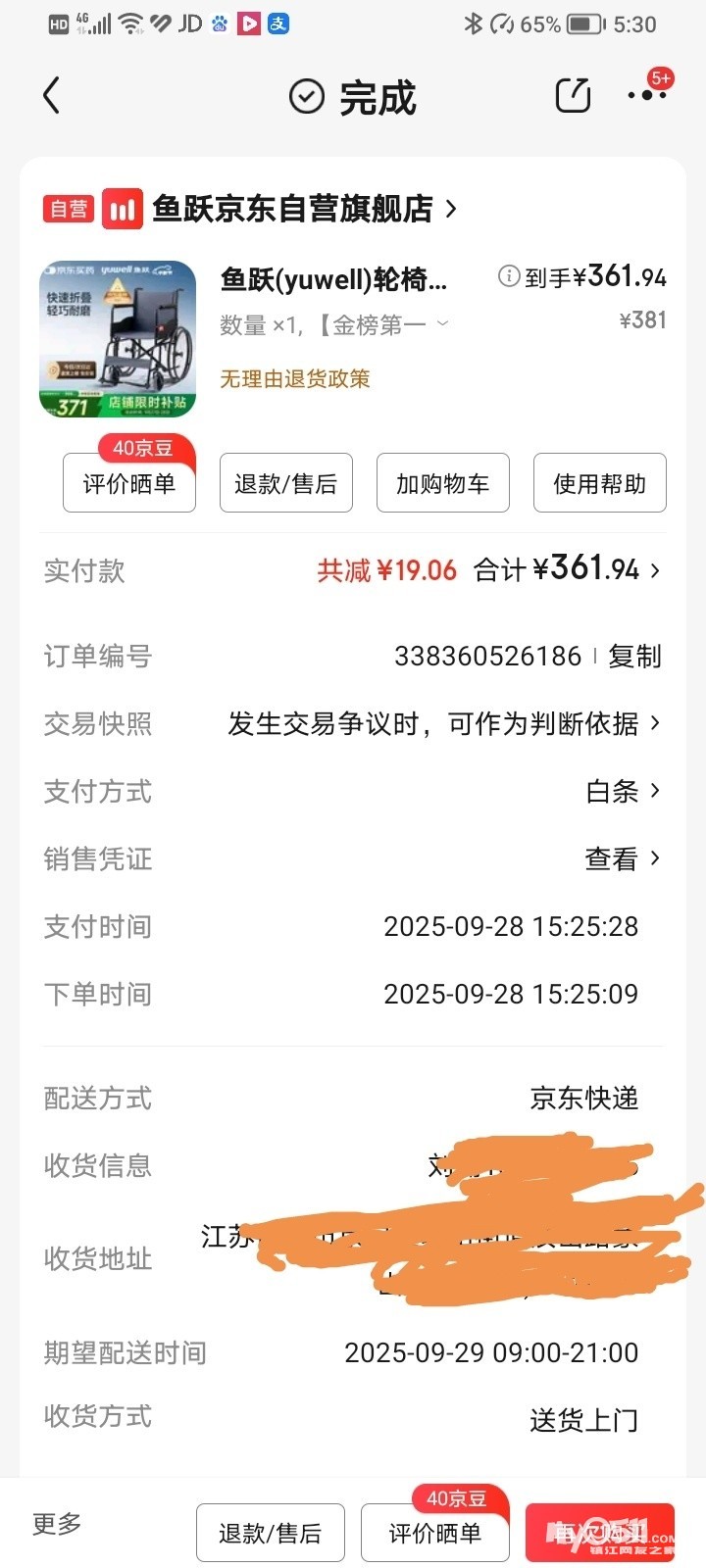
Task: Open the three-dot overflow menu
Action: point(647,96)
